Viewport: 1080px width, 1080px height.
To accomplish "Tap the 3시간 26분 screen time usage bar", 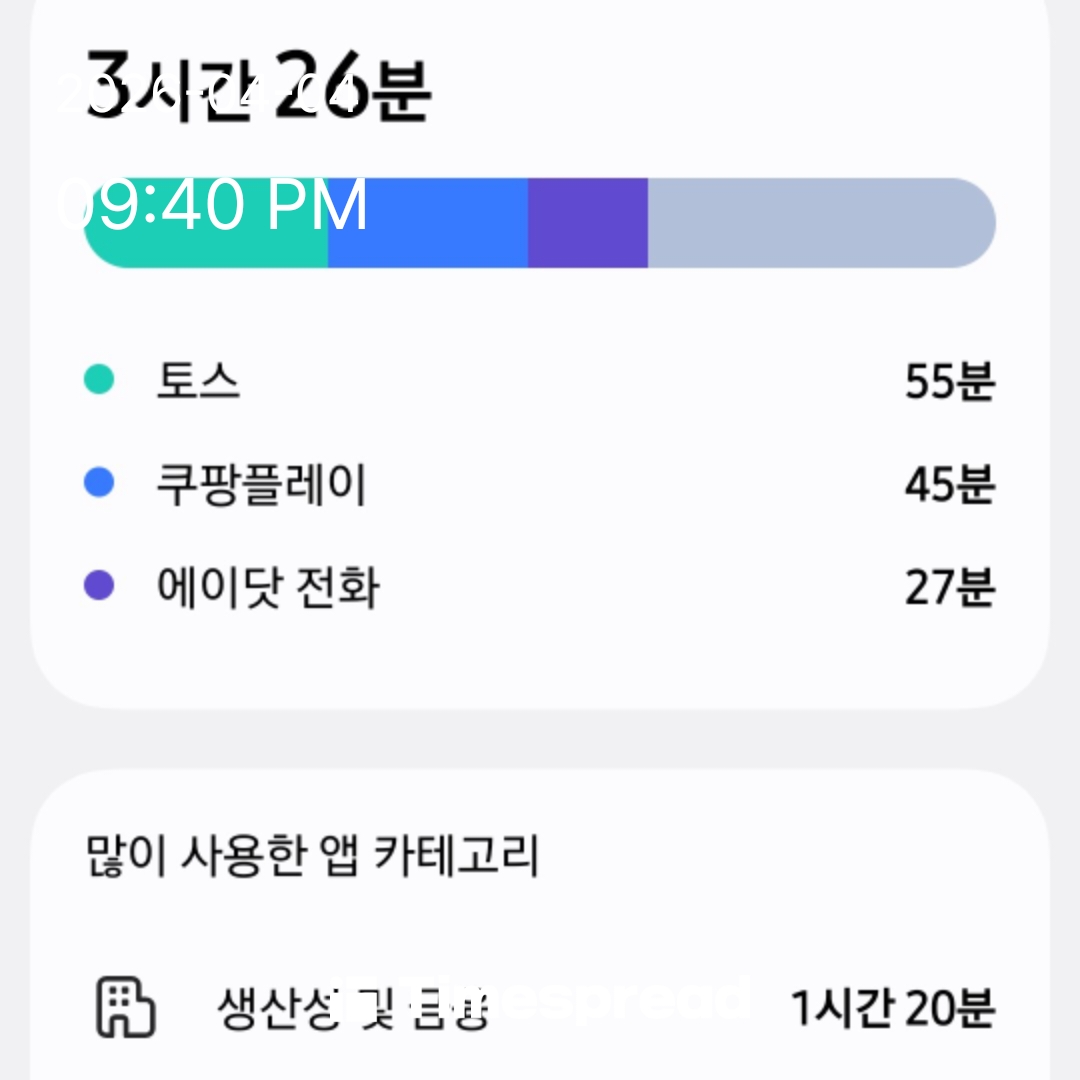I will pyautogui.click(x=540, y=223).
